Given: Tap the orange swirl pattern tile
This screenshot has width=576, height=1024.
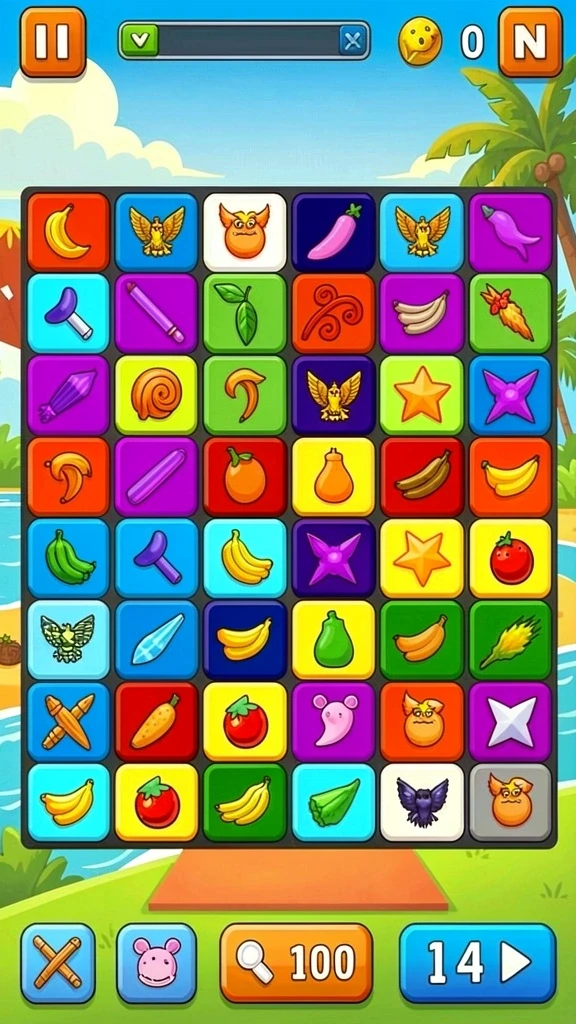Looking at the screenshot, I should tap(333, 313).
